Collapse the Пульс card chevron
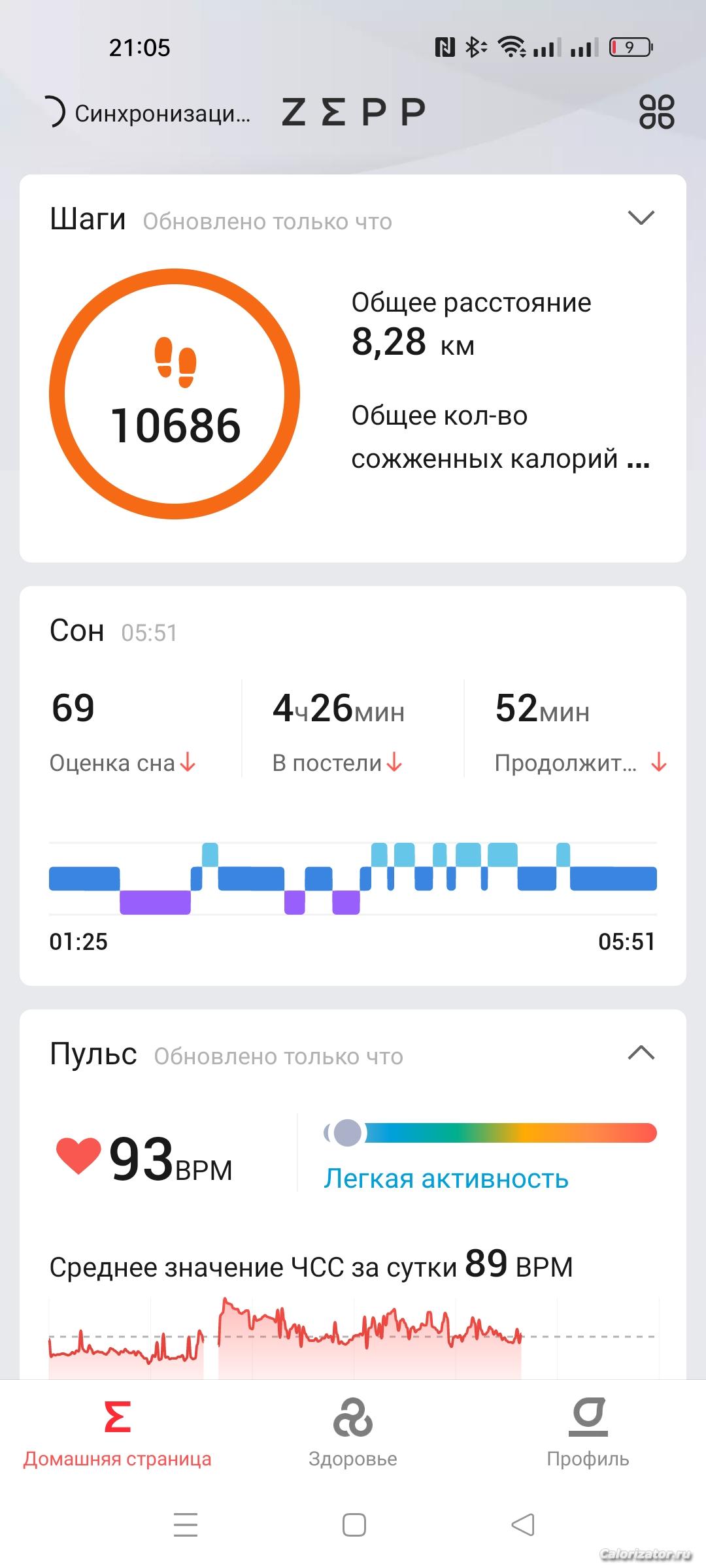This screenshot has width=706, height=1568. [x=641, y=1053]
